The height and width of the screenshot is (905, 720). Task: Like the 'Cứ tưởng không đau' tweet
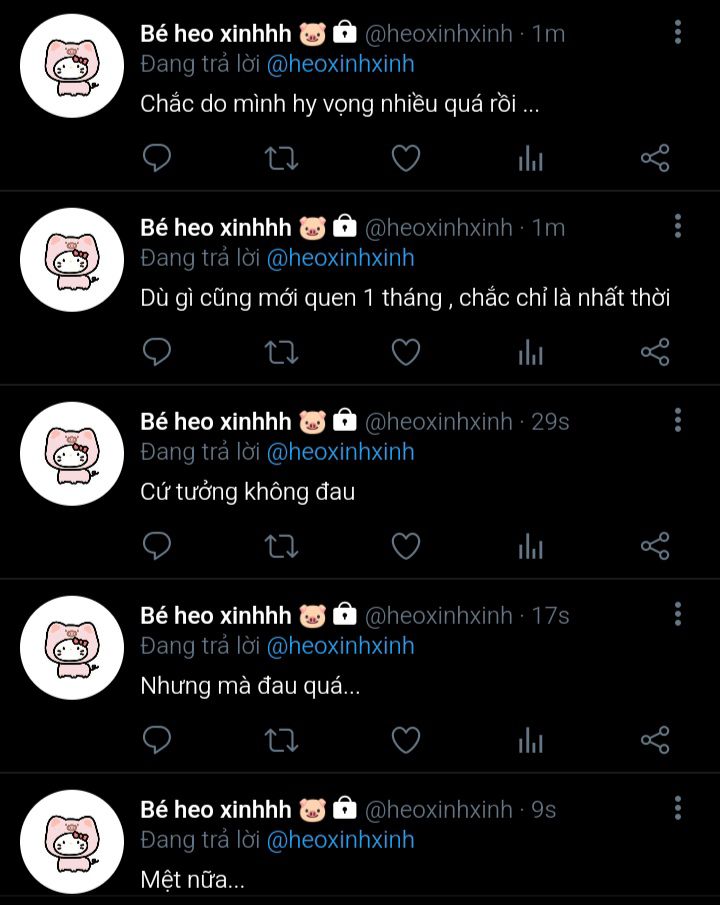(x=405, y=546)
